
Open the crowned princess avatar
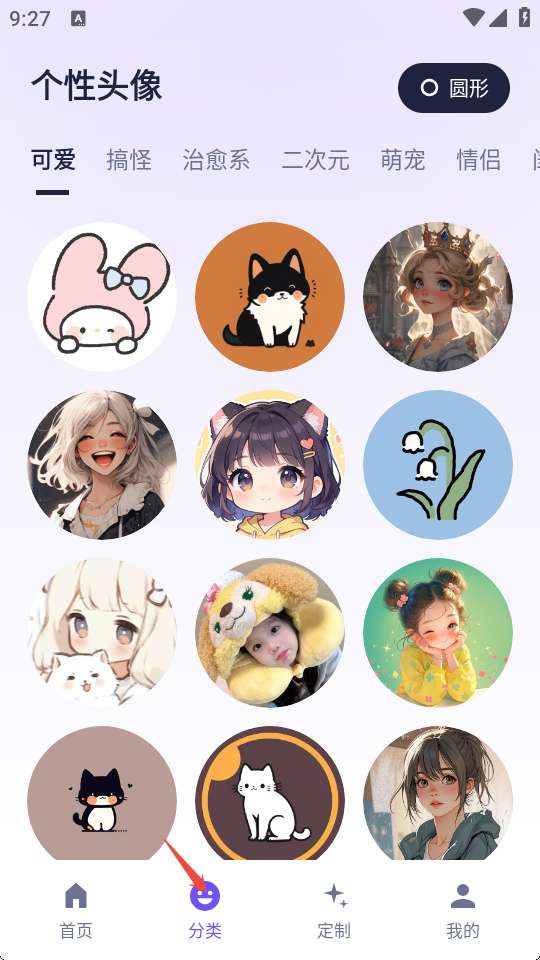click(438, 297)
